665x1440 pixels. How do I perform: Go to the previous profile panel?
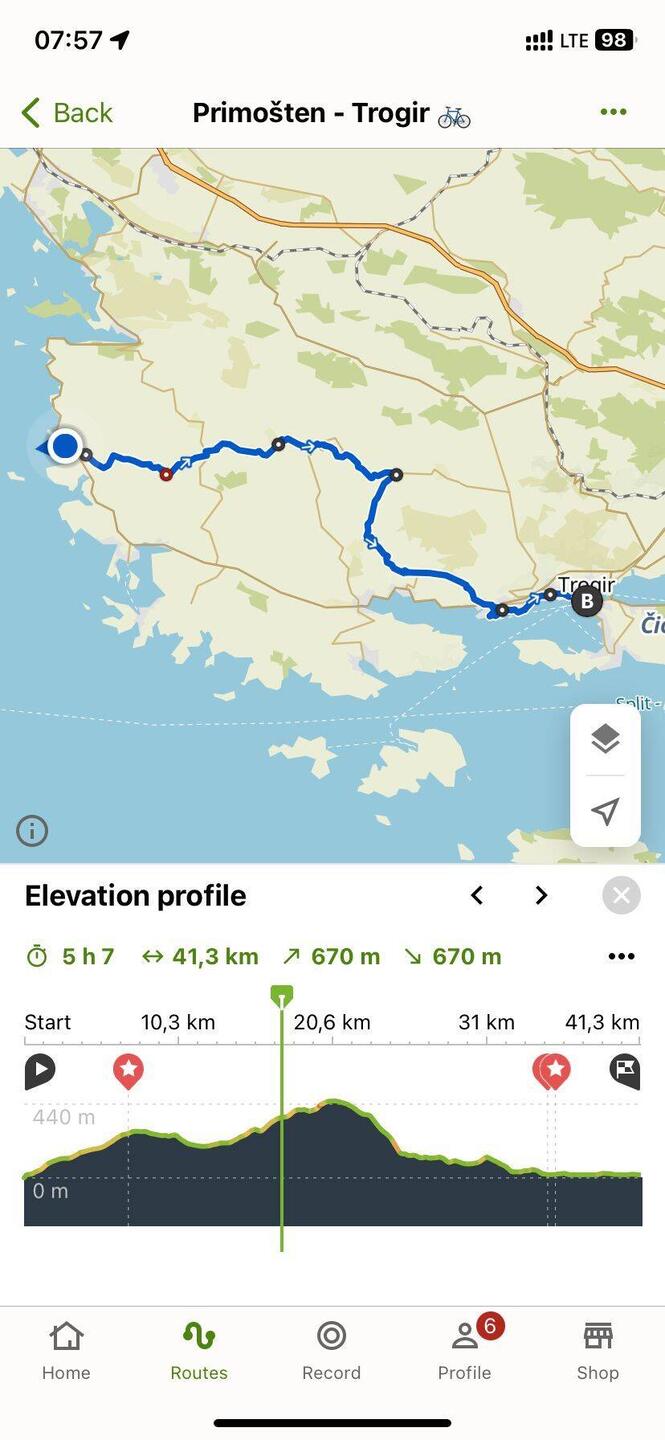pyautogui.click(x=477, y=895)
